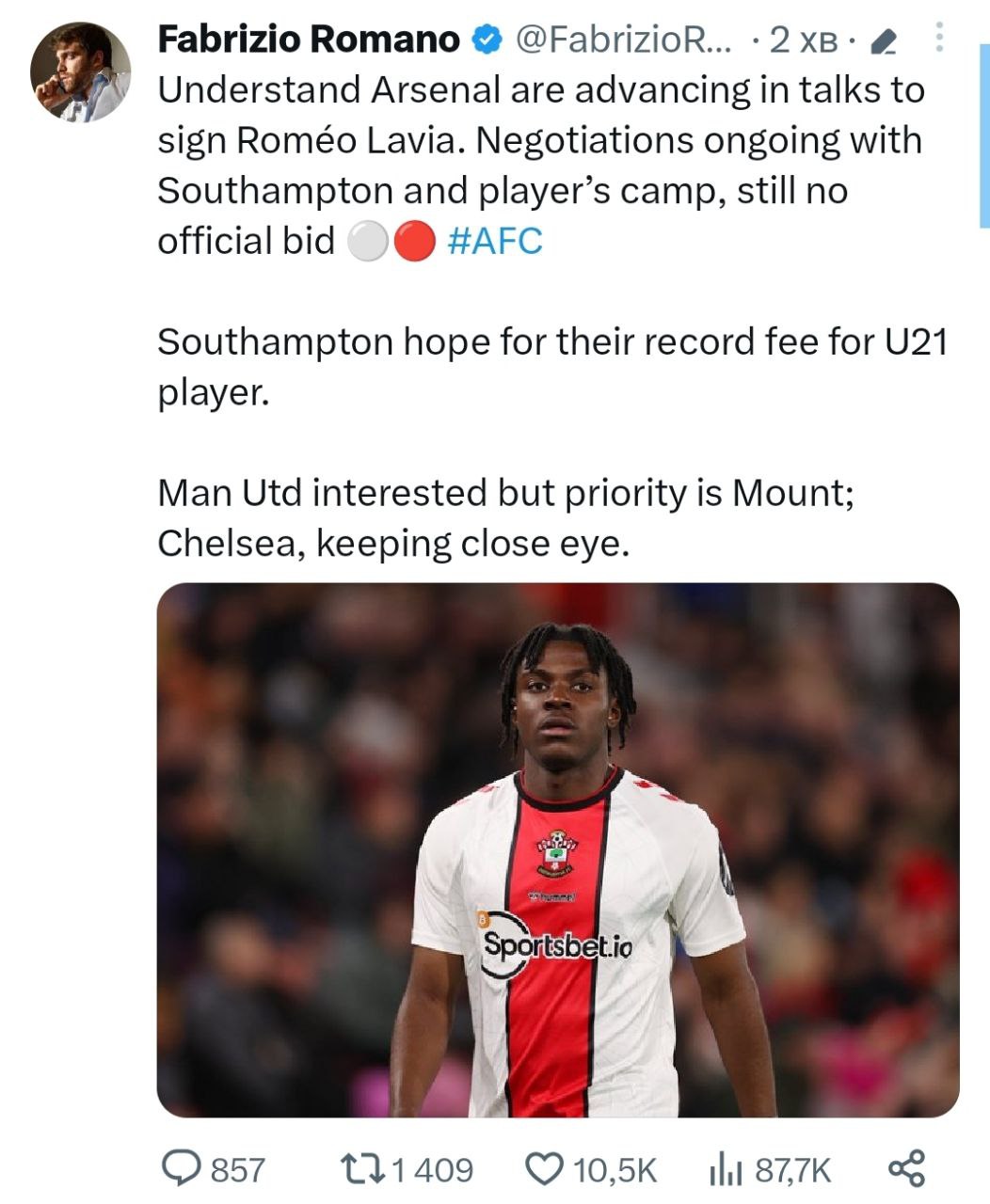Open Fabrizio Romano's profile picture
Viewport: 990px width, 1204px height.
pyautogui.click(x=80, y=72)
